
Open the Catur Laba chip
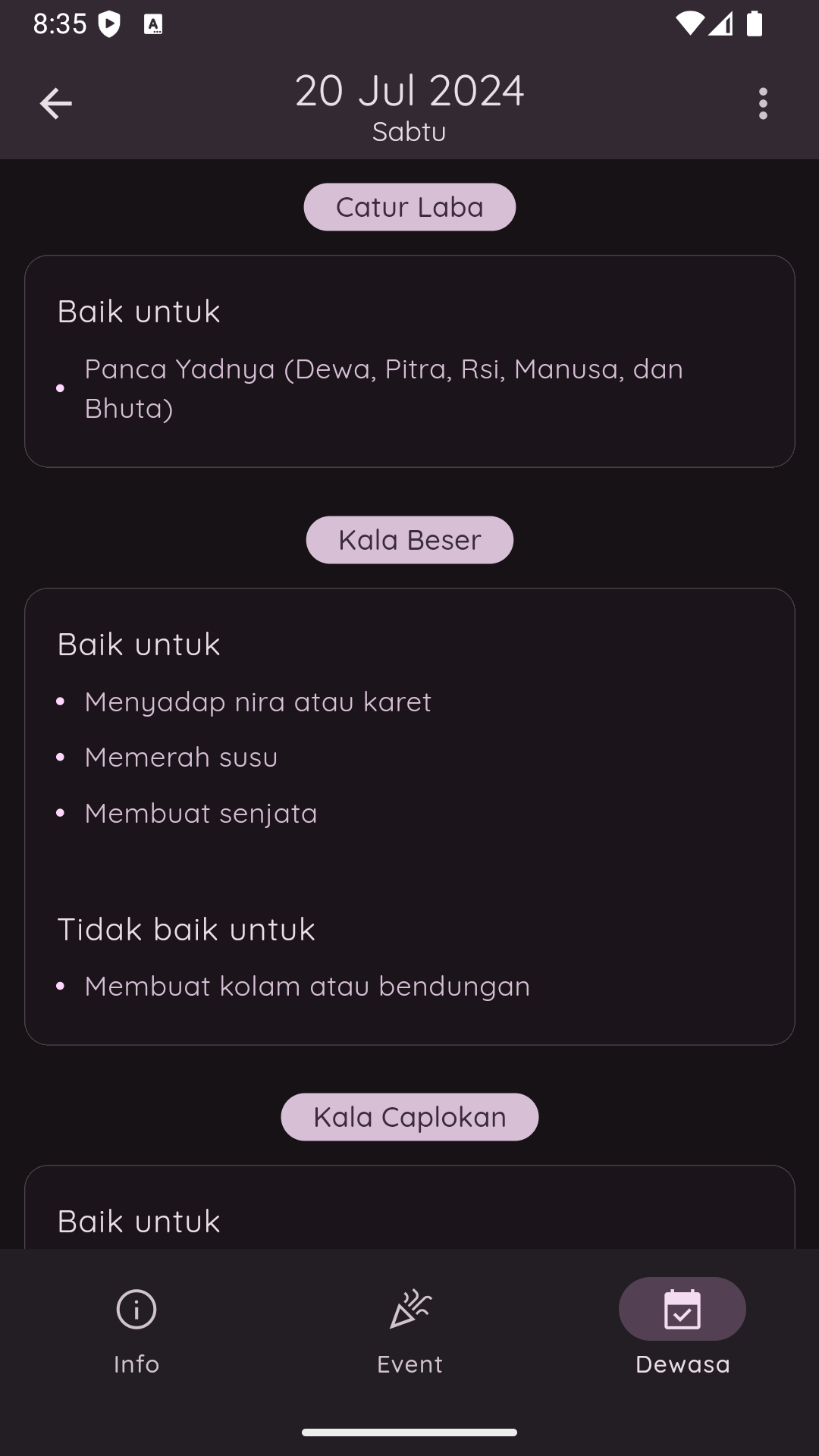click(409, 206)
